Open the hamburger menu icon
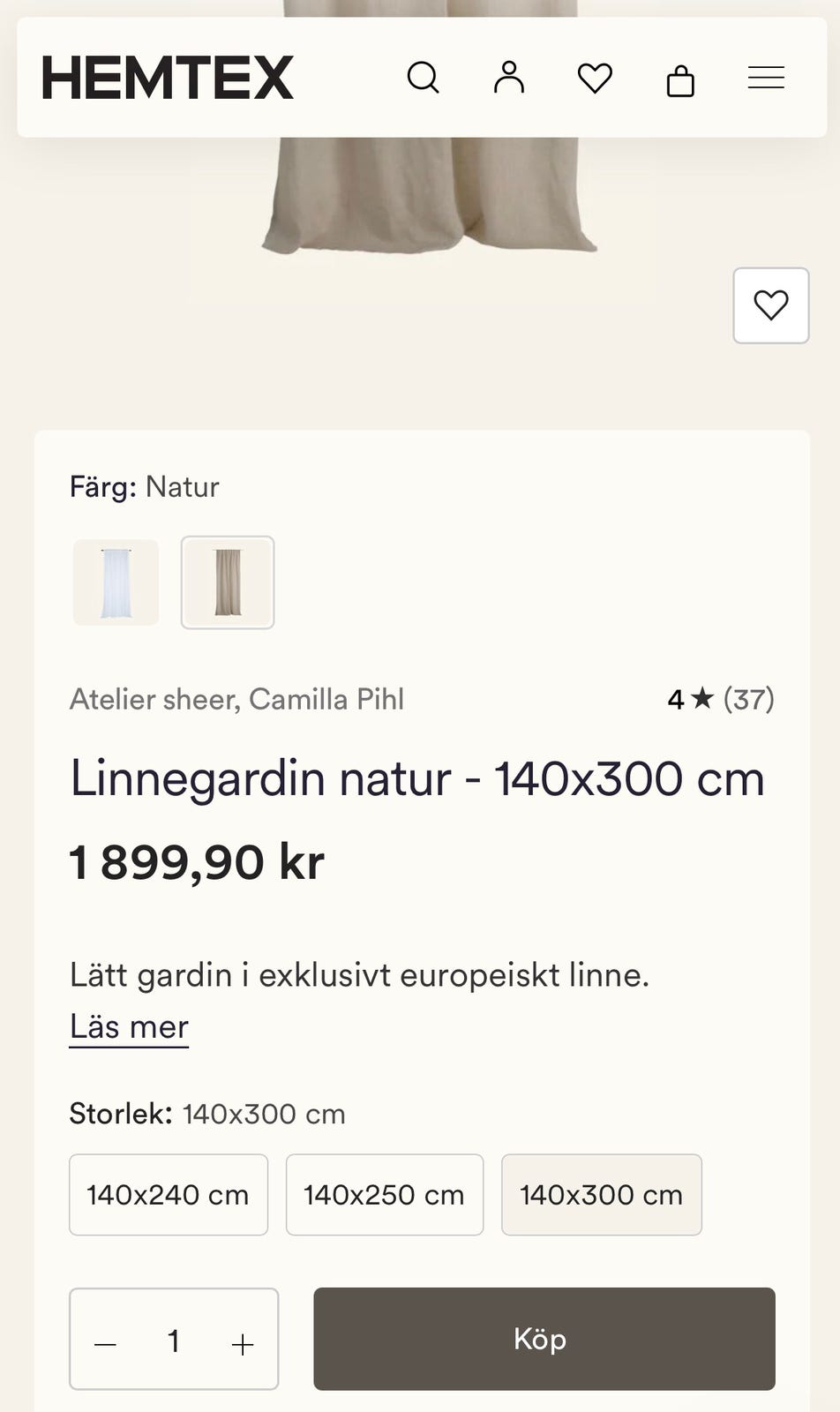This screenshot has width=840, height=1412. pos(765,77)
